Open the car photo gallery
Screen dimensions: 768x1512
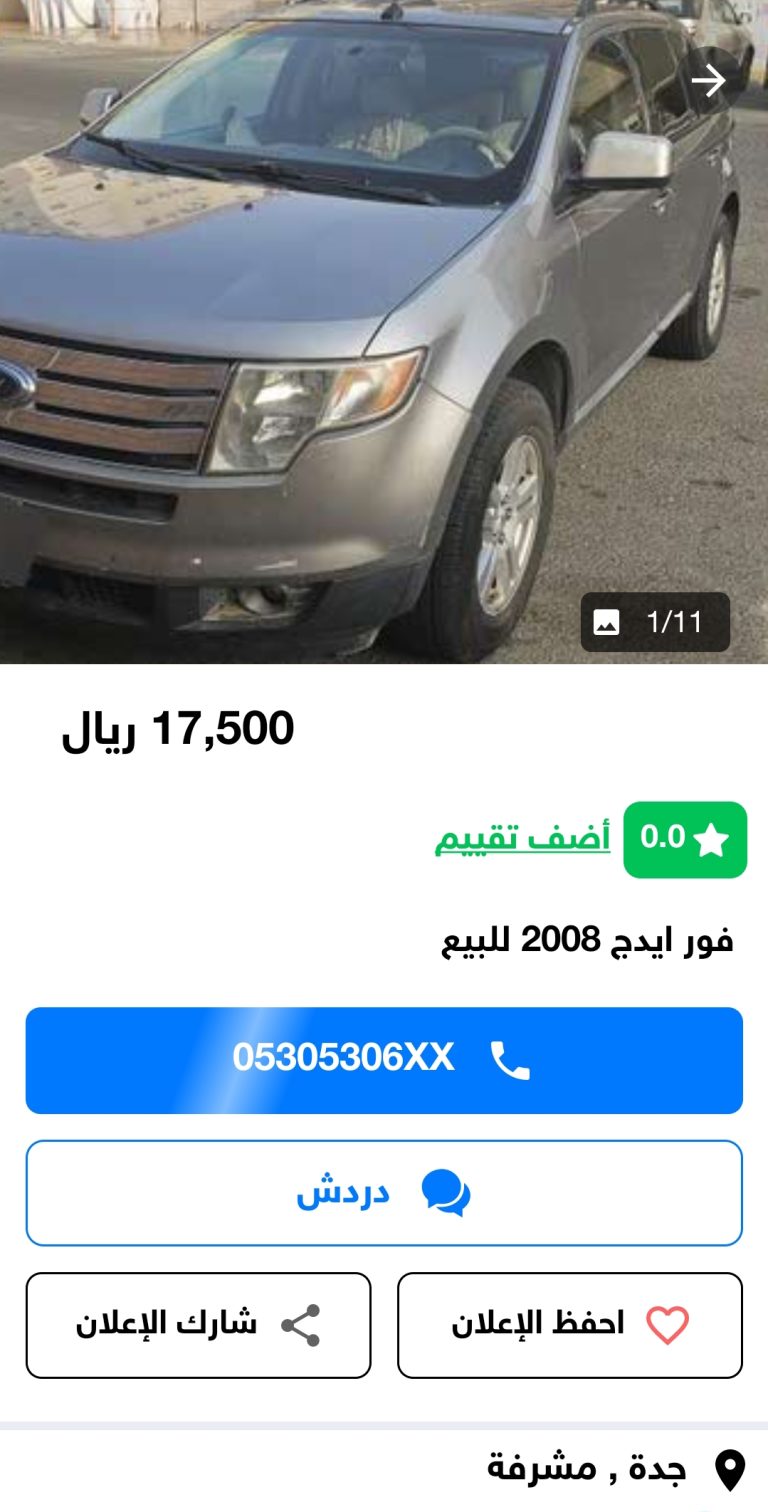point(384,331)
